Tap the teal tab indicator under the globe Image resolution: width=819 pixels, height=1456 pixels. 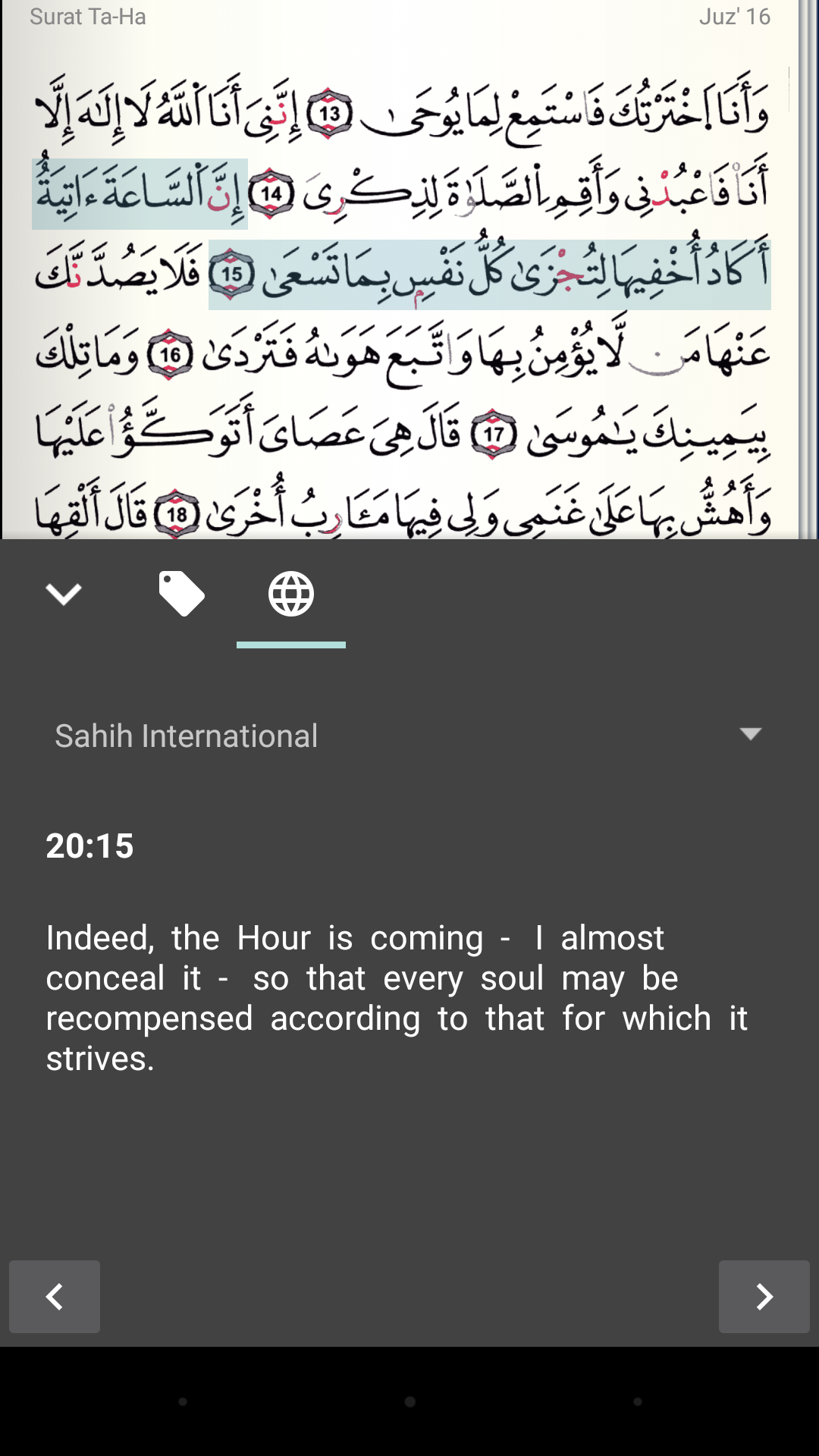coord(291,643)
